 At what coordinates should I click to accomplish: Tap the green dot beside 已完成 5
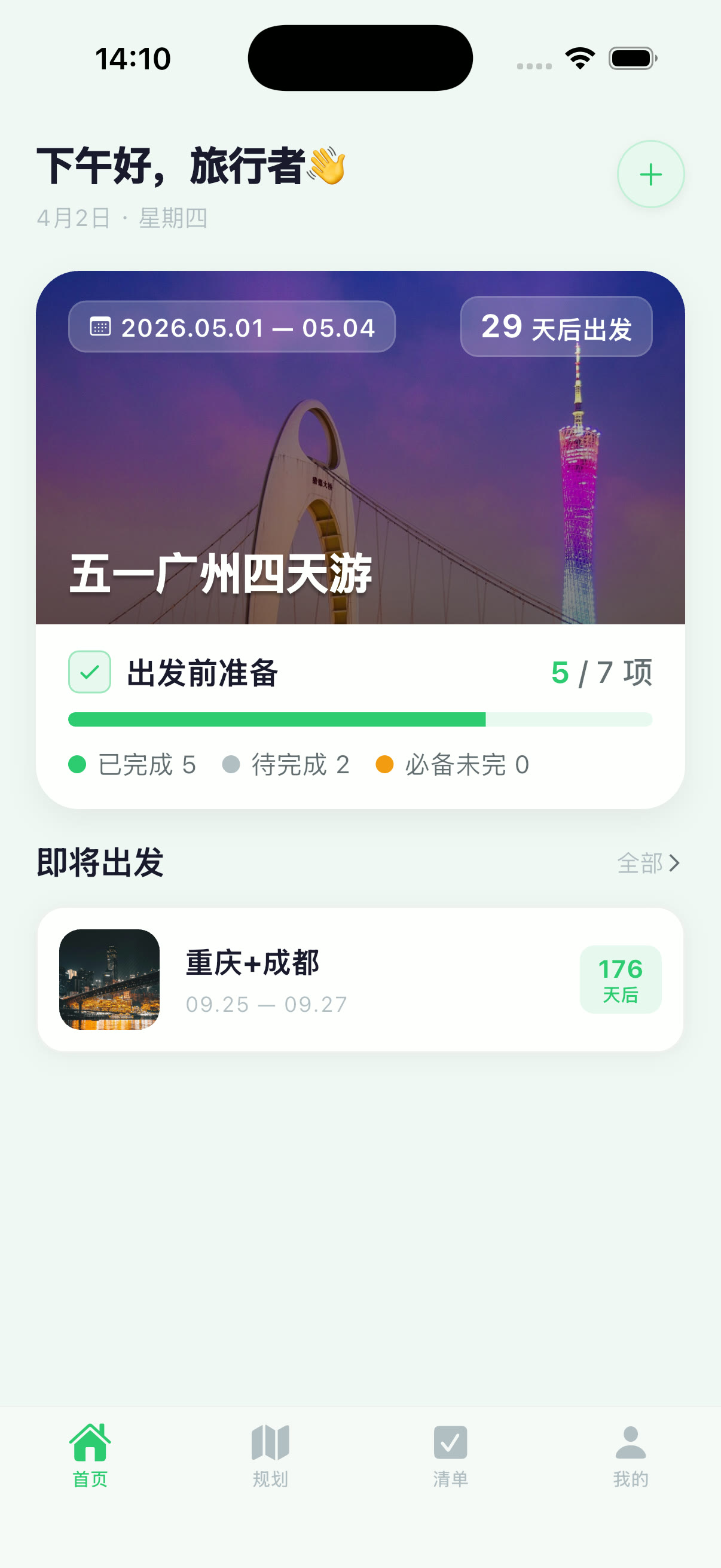tap(77, 765)
